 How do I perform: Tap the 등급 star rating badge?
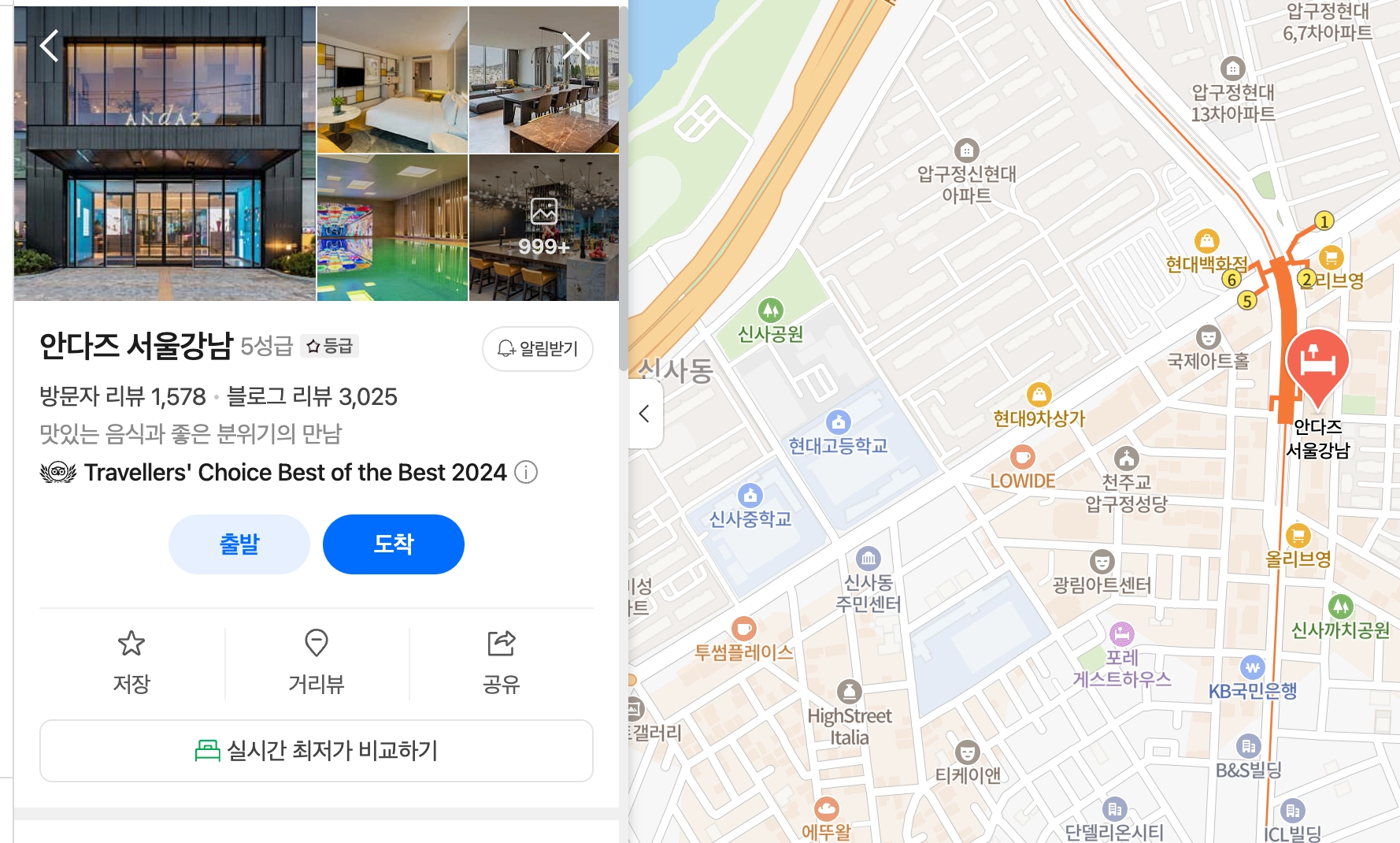click(329, 346)
